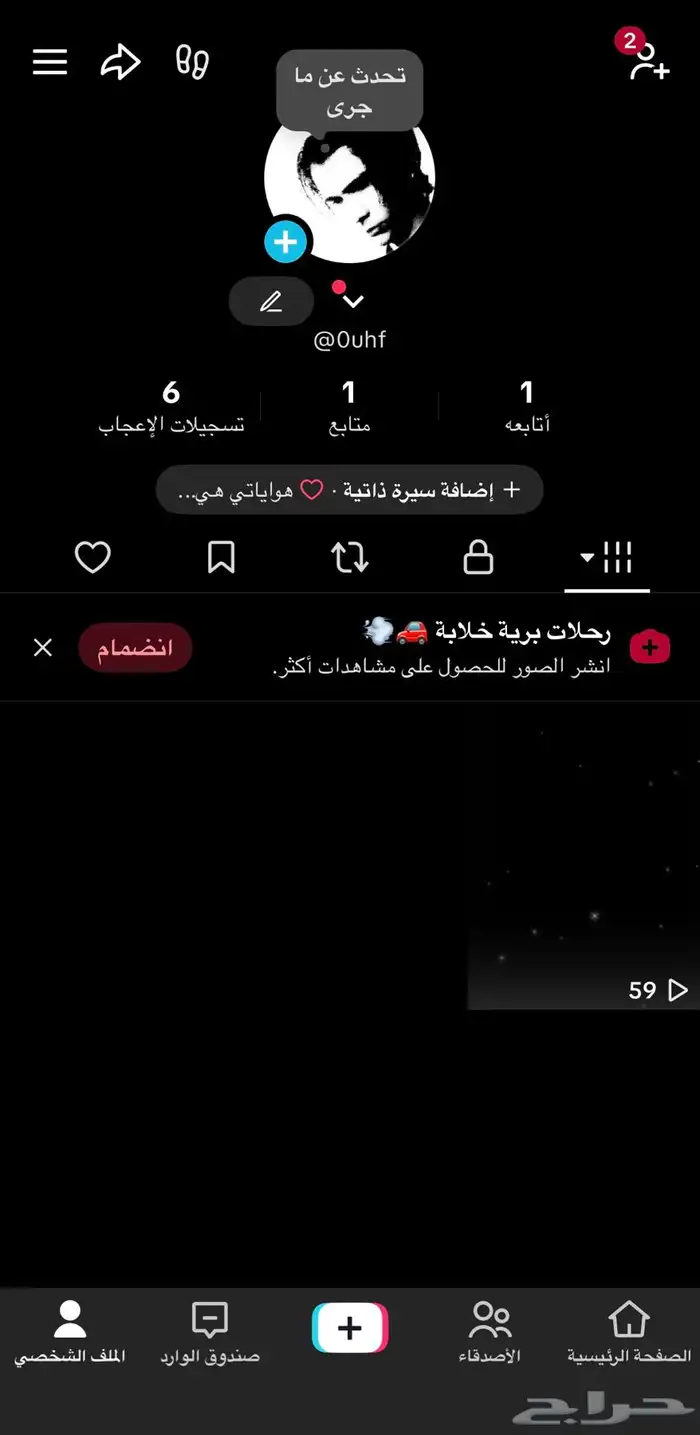Share this profile via arrow icon

[x=120, y=62]
